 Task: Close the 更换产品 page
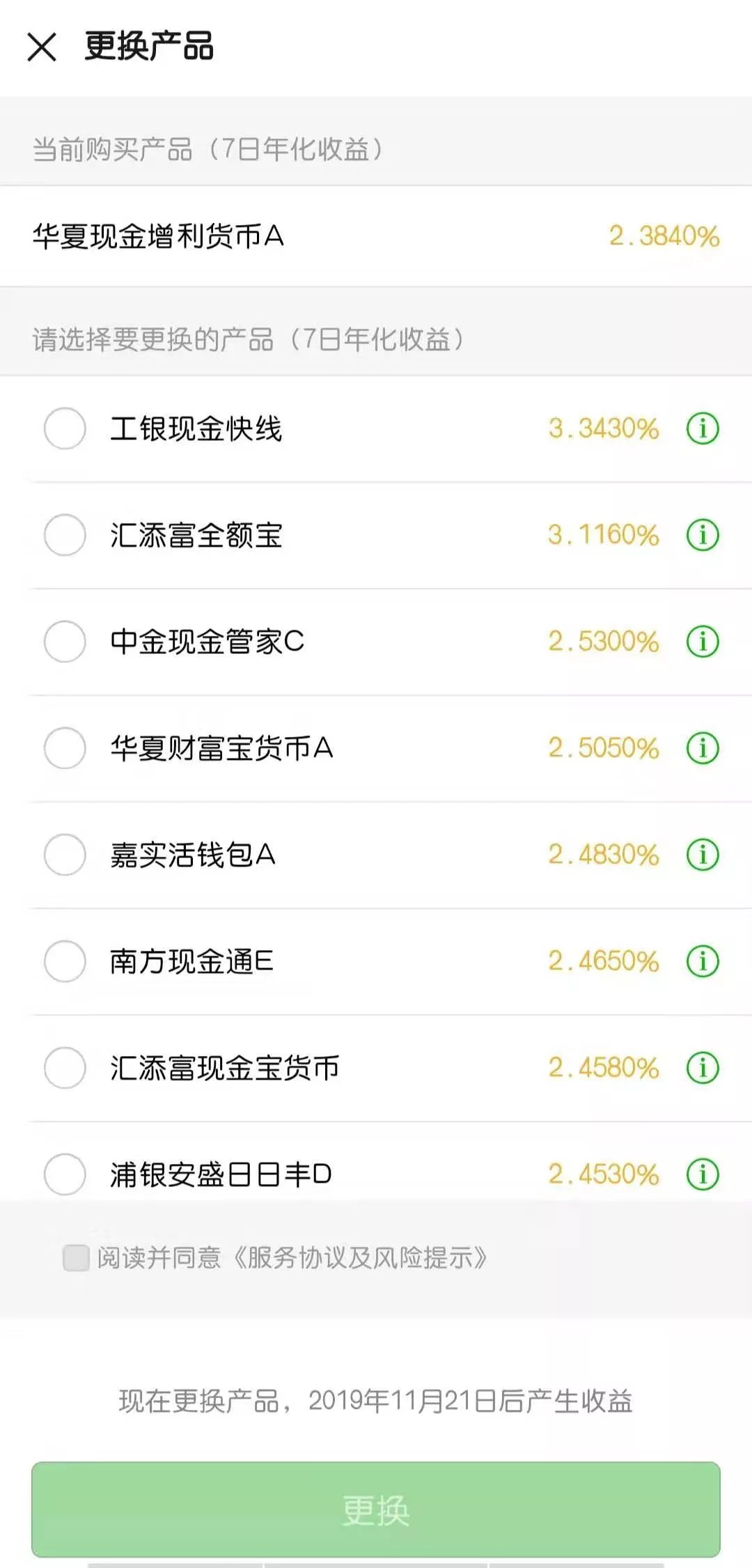coord(42,47)
